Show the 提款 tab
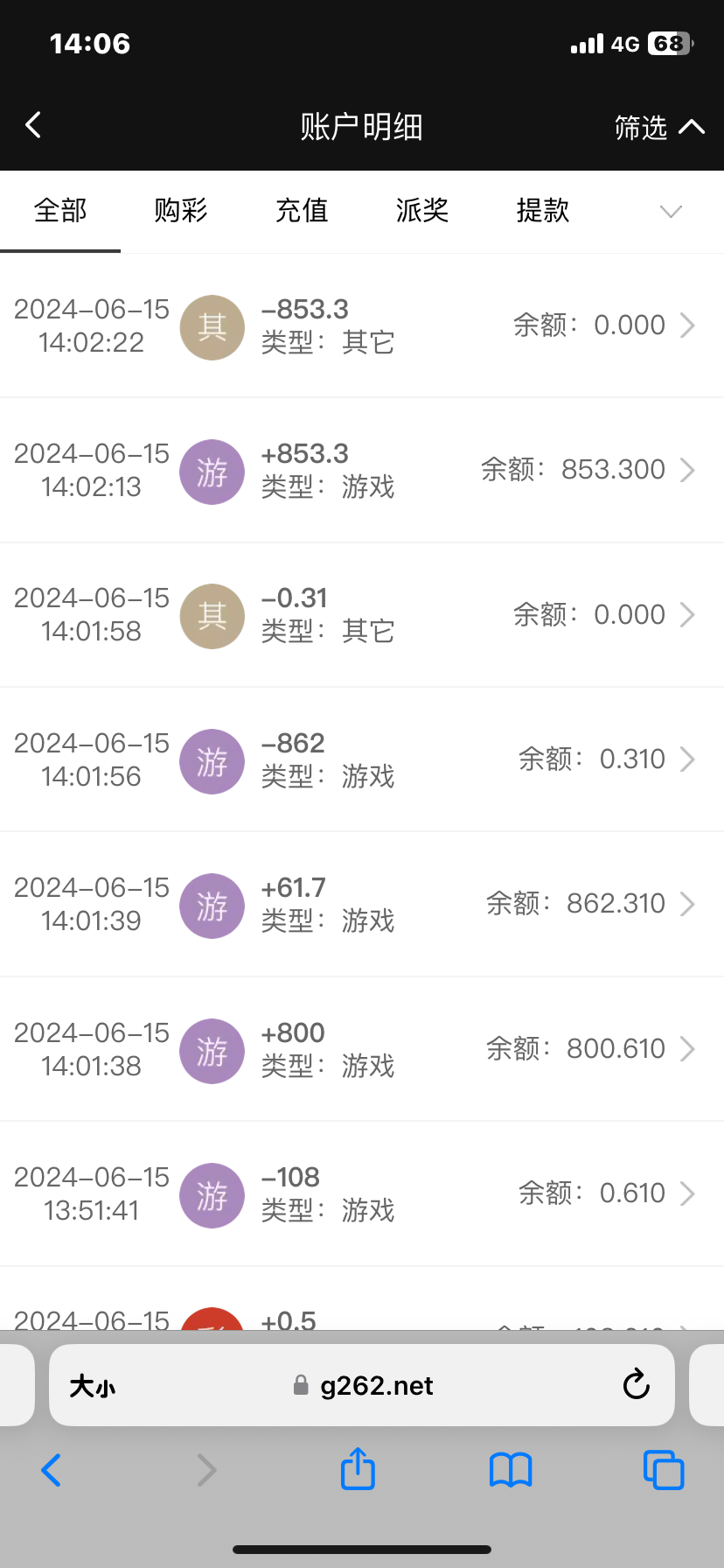The height and width of the screenshot is (1568, 724). (543, 211)
